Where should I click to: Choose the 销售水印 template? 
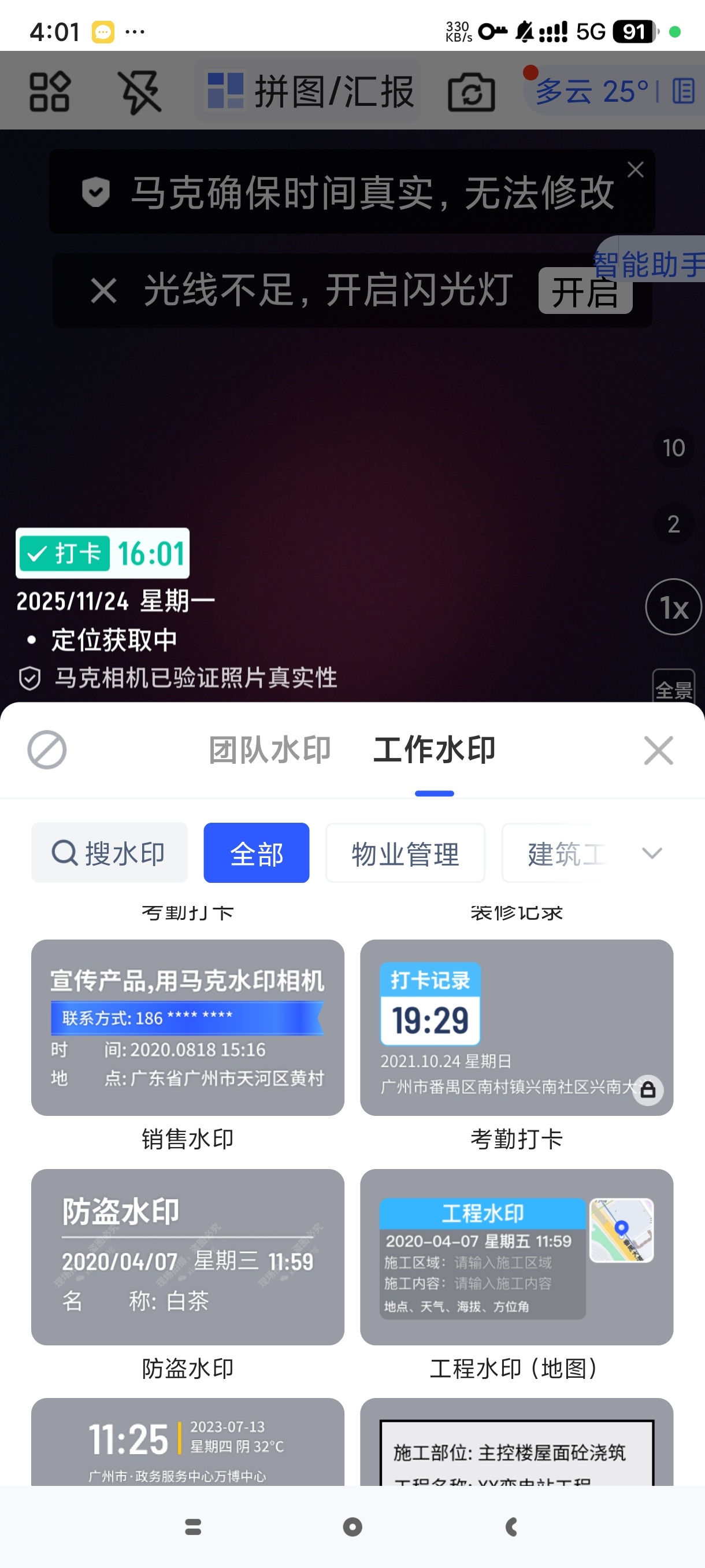click(187, 1027)
